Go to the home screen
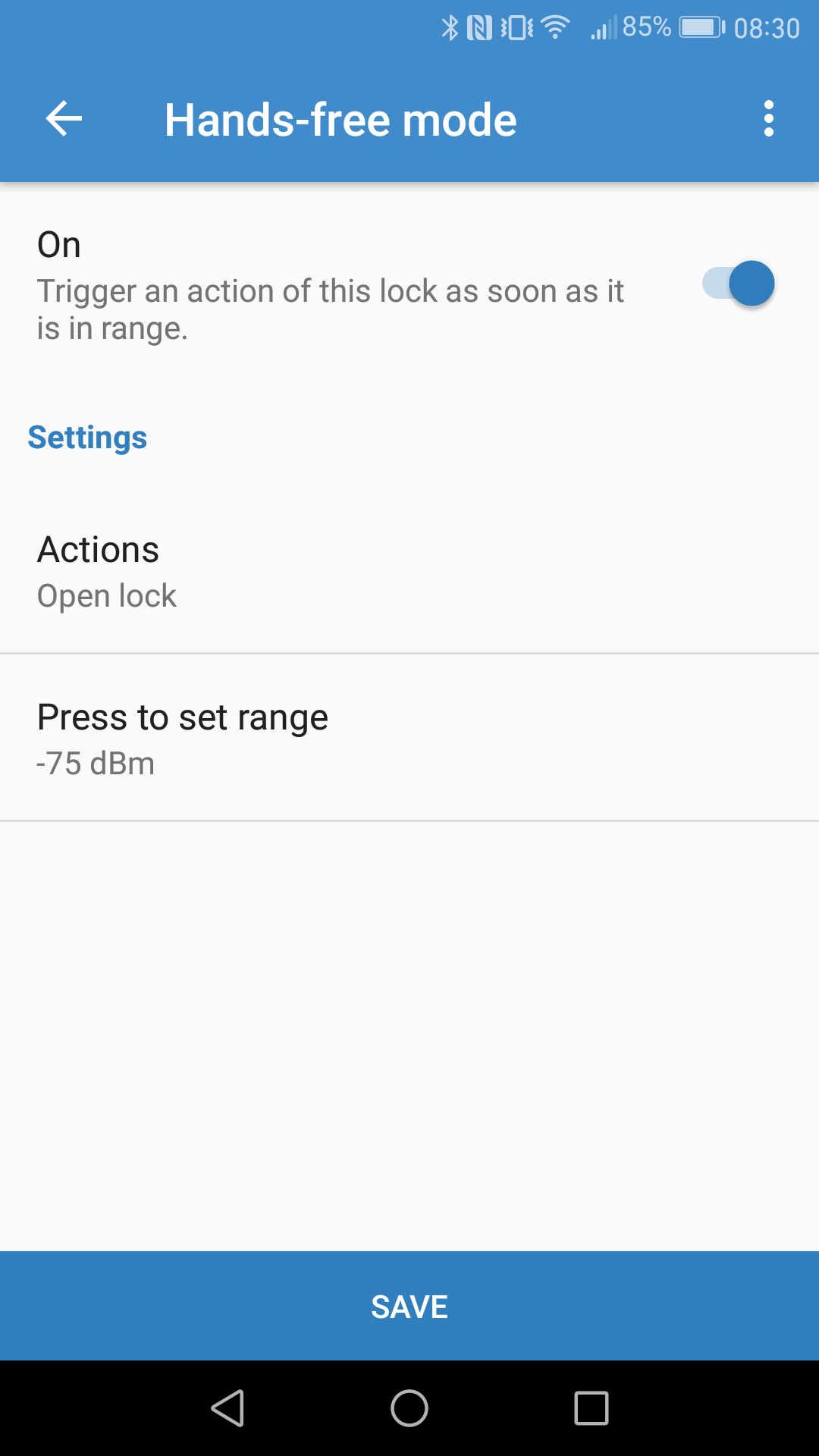This screenshot has height=1456, width=819. [409, 1408]
